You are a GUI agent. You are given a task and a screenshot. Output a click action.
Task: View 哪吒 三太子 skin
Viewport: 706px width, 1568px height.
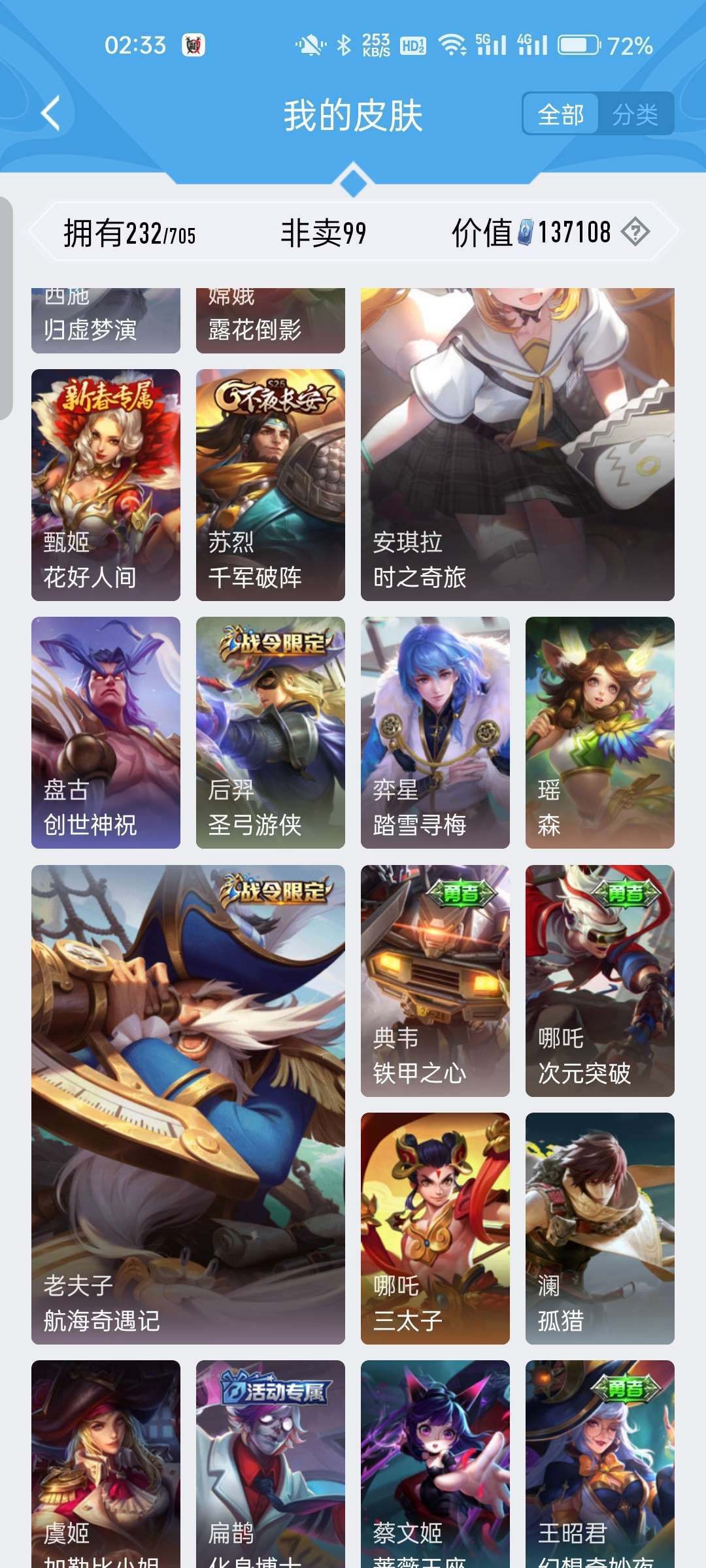click(435, 1228)
